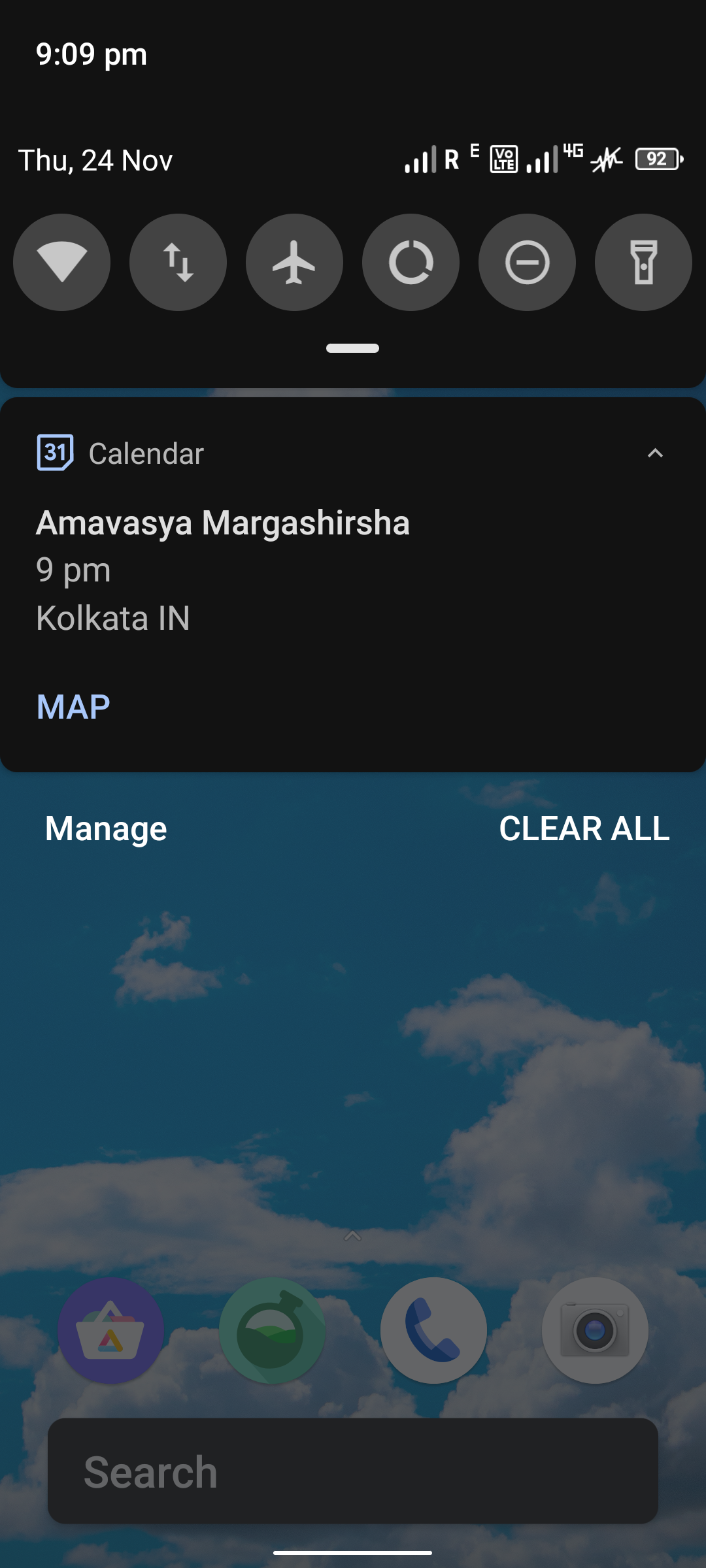Expand the notification shade upward arrow
Screen dimensions: 706x1568
(x=352, y=1235)
